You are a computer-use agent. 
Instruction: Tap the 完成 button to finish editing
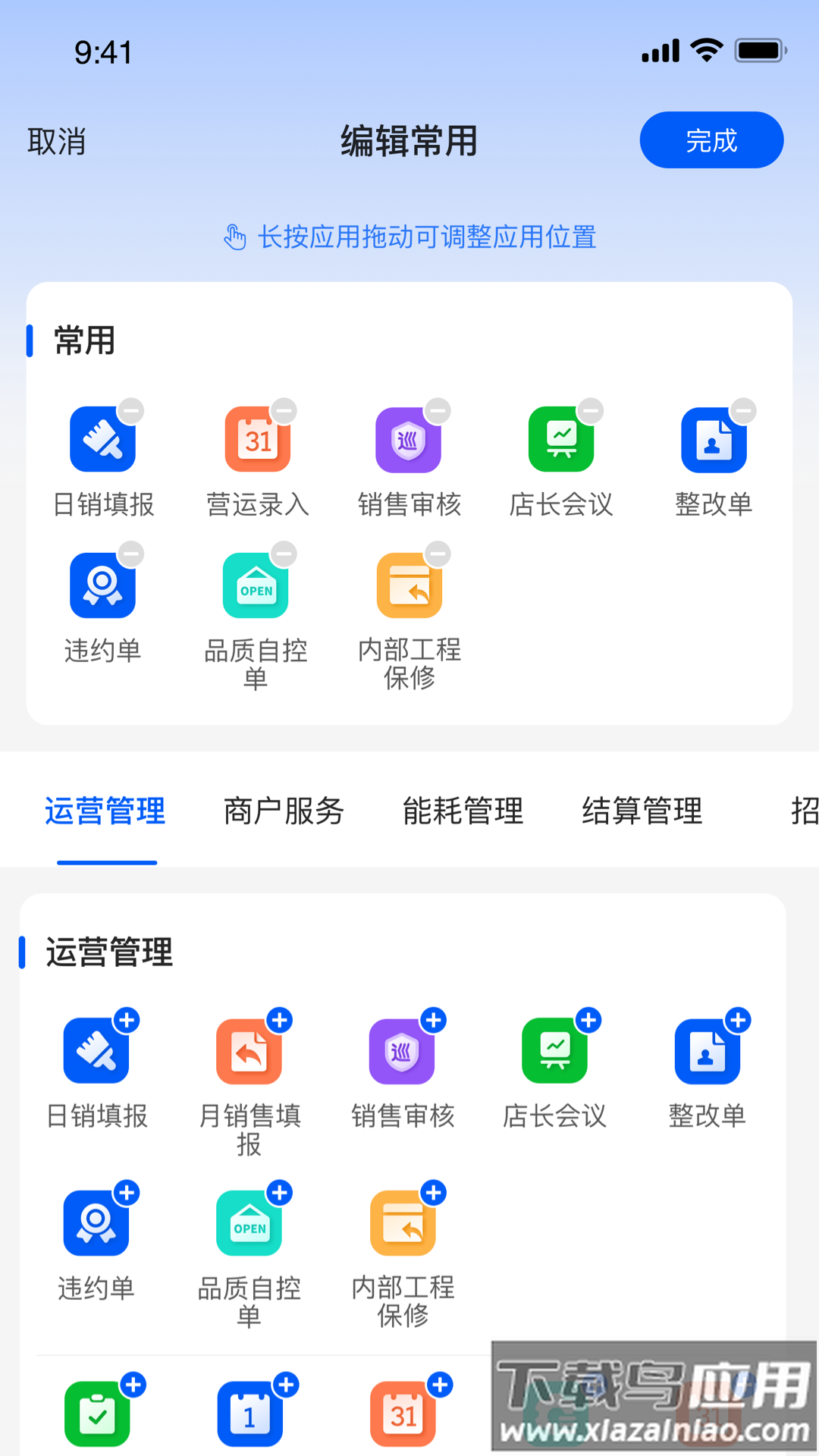point(711,140)
